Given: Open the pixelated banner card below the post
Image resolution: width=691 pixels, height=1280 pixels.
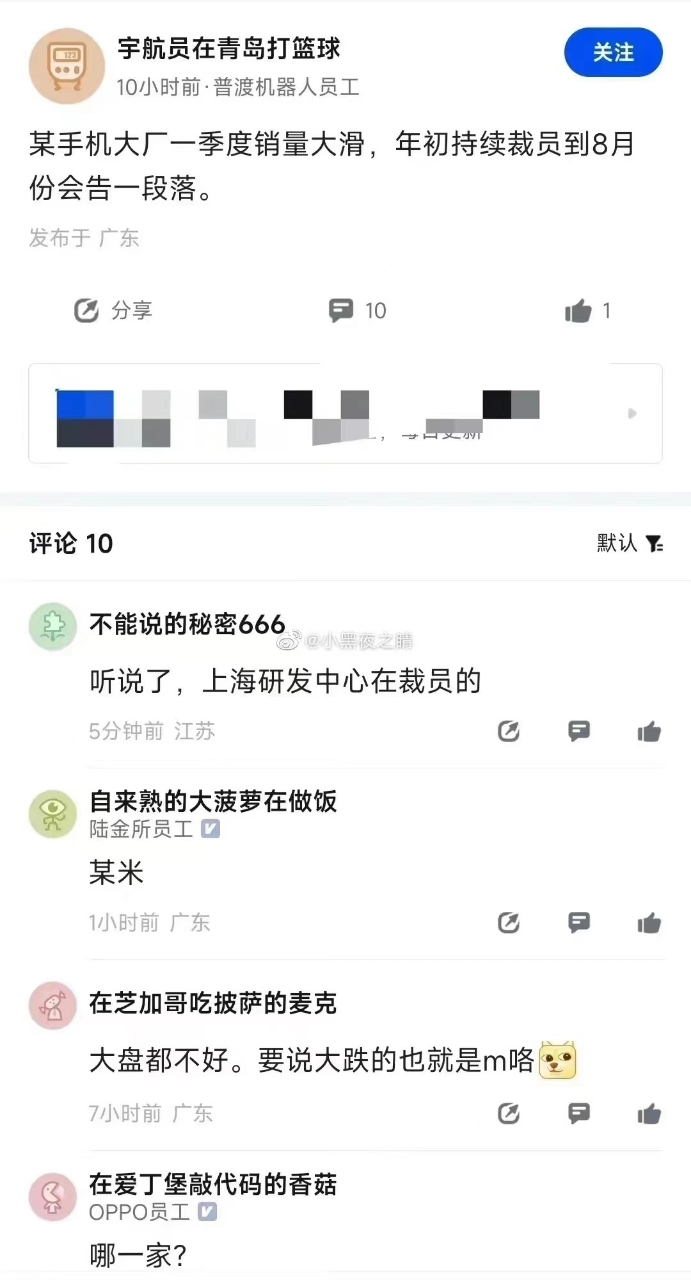Looking at the screenshot, I should click(x=345, y=413).
